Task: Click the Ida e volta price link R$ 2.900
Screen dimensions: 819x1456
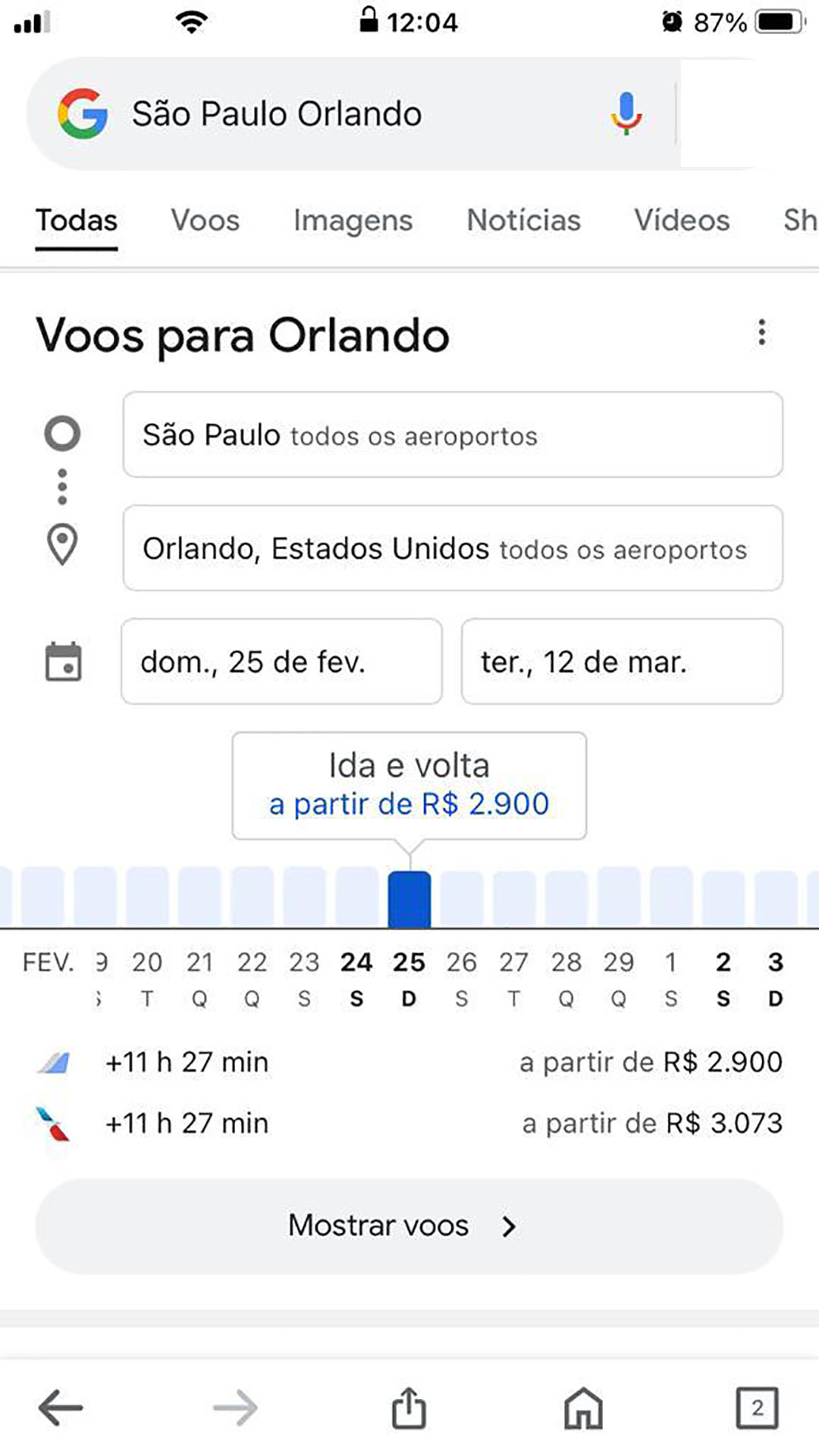Action: (x=409, y=803)
